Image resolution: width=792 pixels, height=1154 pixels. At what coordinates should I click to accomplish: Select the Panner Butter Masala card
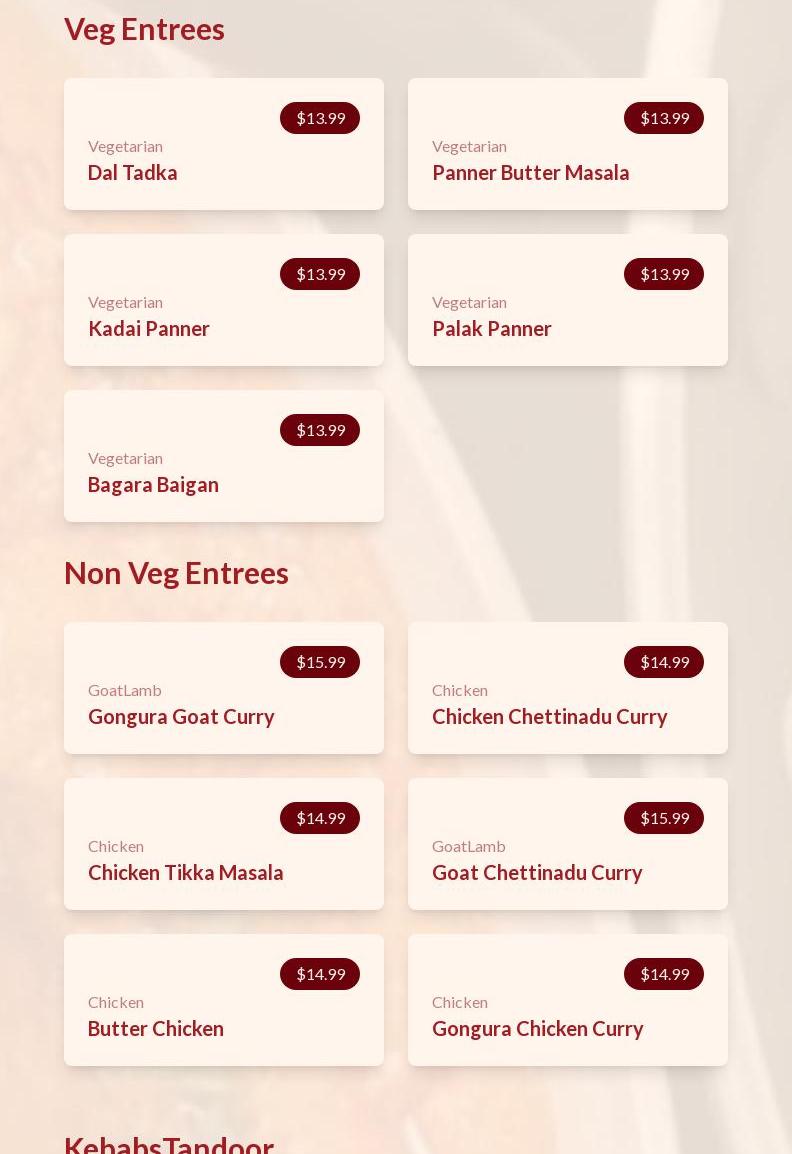pos(567,145)
